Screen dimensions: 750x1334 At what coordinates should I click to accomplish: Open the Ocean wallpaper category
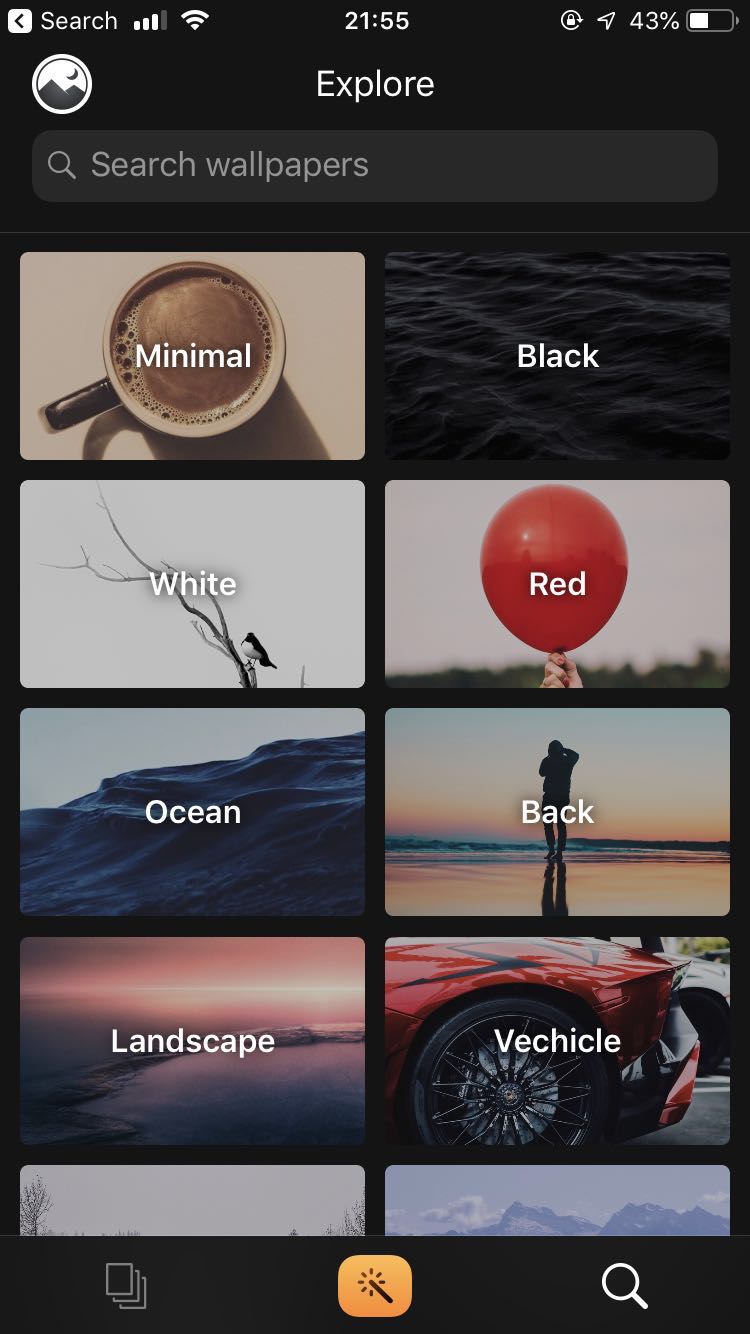tap(192, 812)
